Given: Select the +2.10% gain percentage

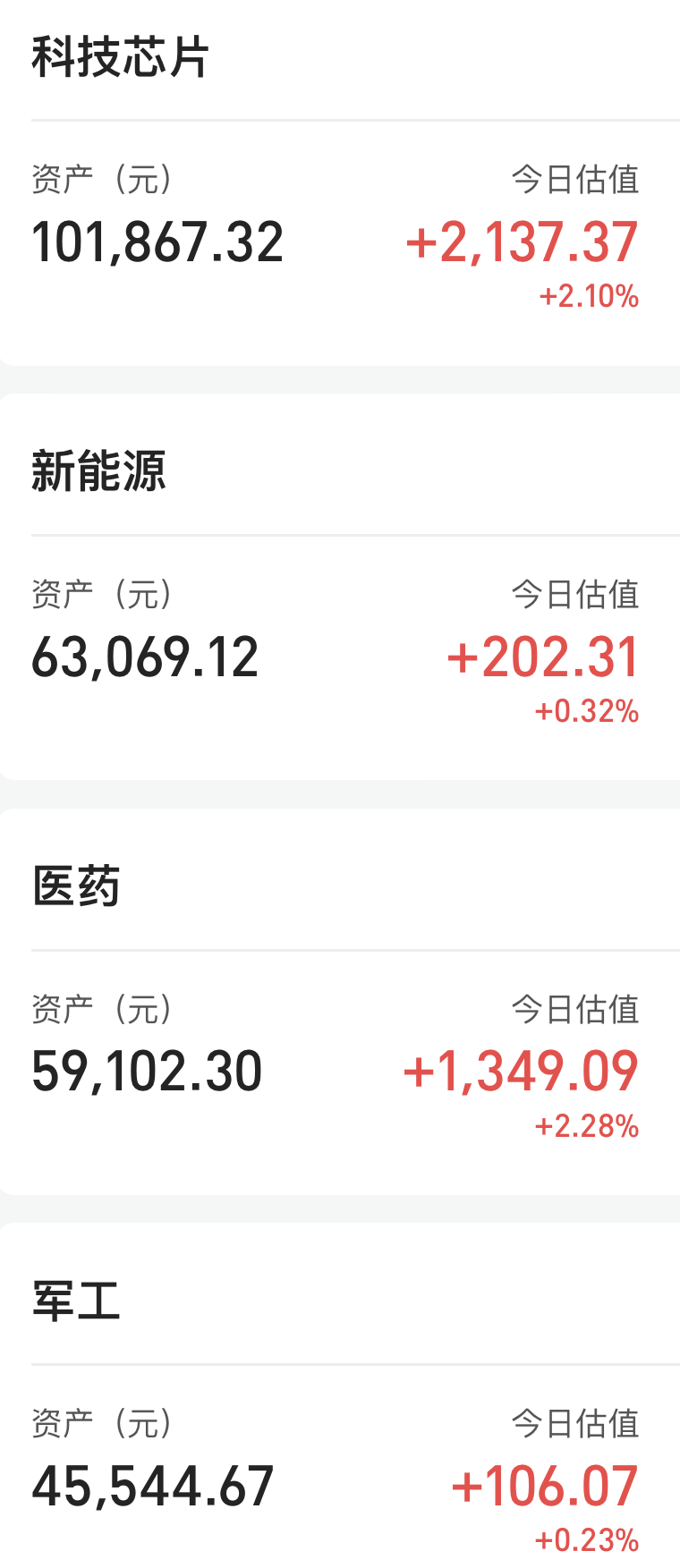Looking at the screenshot, I should coord(589,298).
